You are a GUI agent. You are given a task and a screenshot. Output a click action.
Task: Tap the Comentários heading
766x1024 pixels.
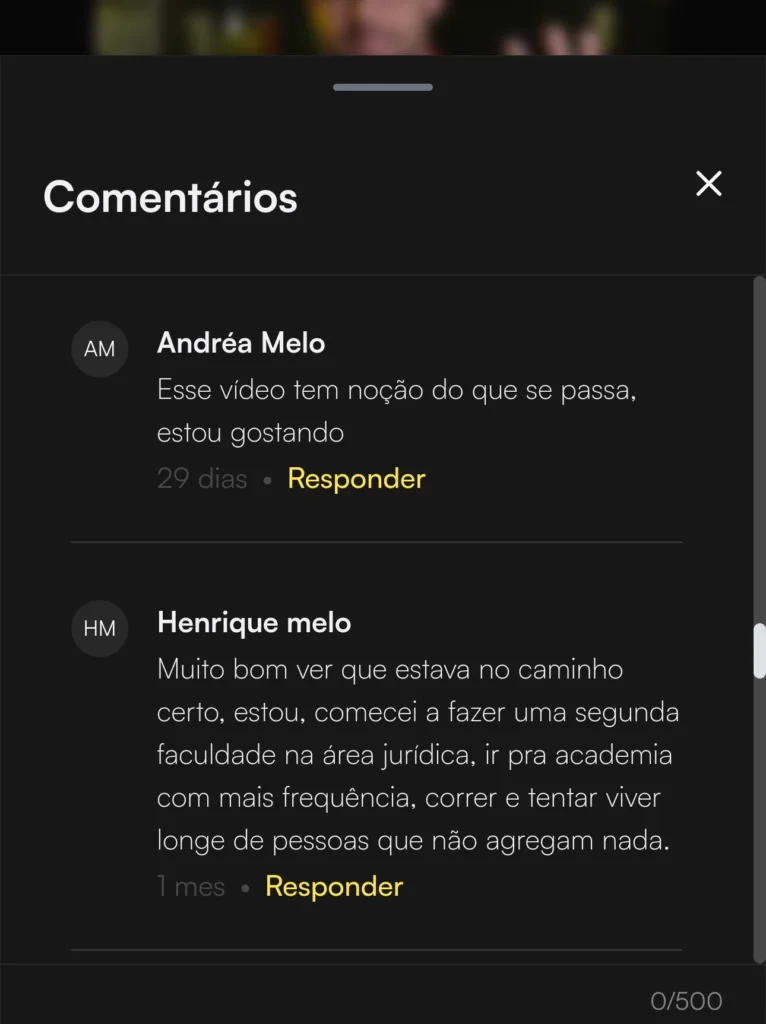[x=170, y=198]
